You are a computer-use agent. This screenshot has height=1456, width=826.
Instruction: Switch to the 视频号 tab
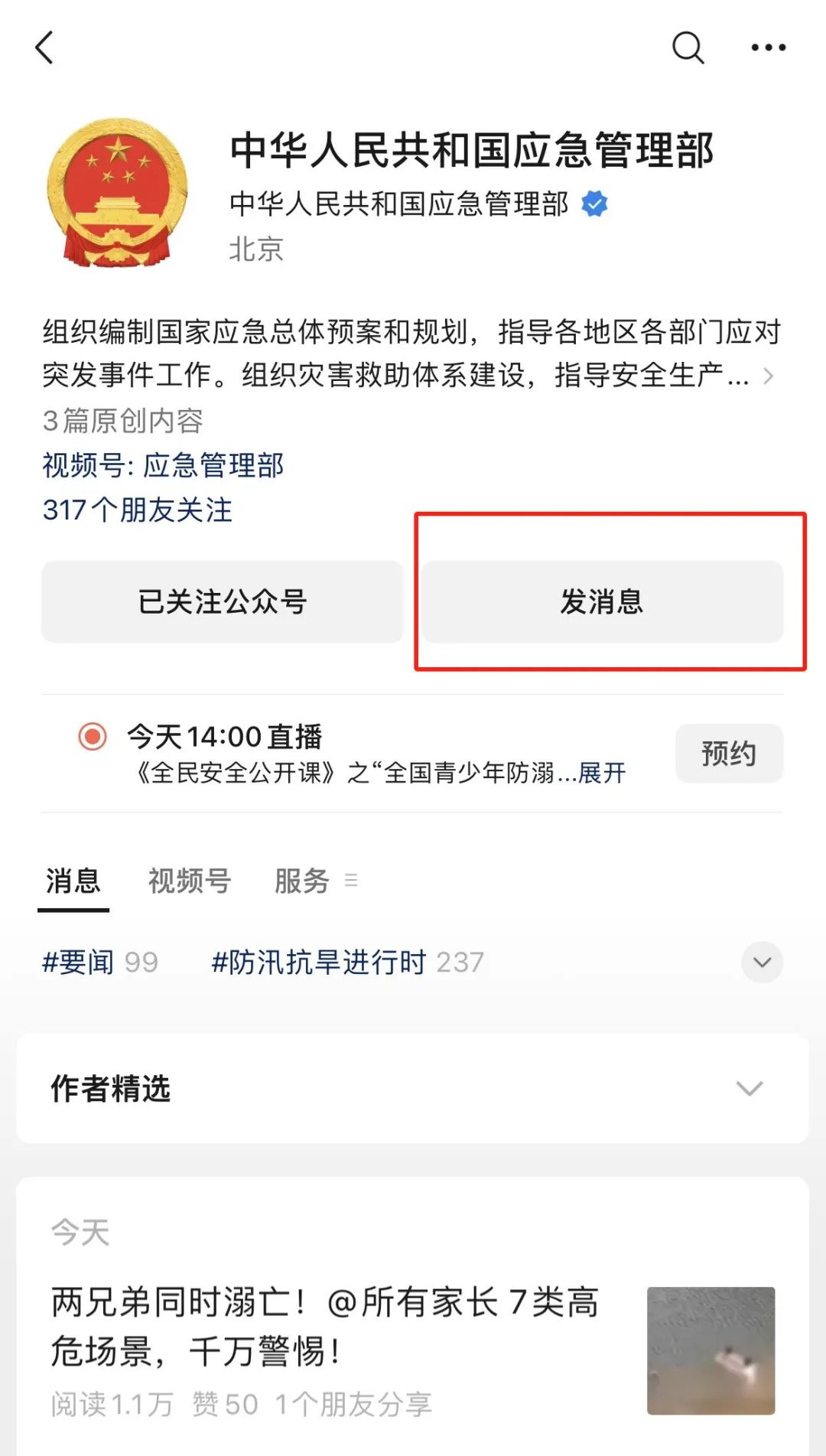(190, 881)
